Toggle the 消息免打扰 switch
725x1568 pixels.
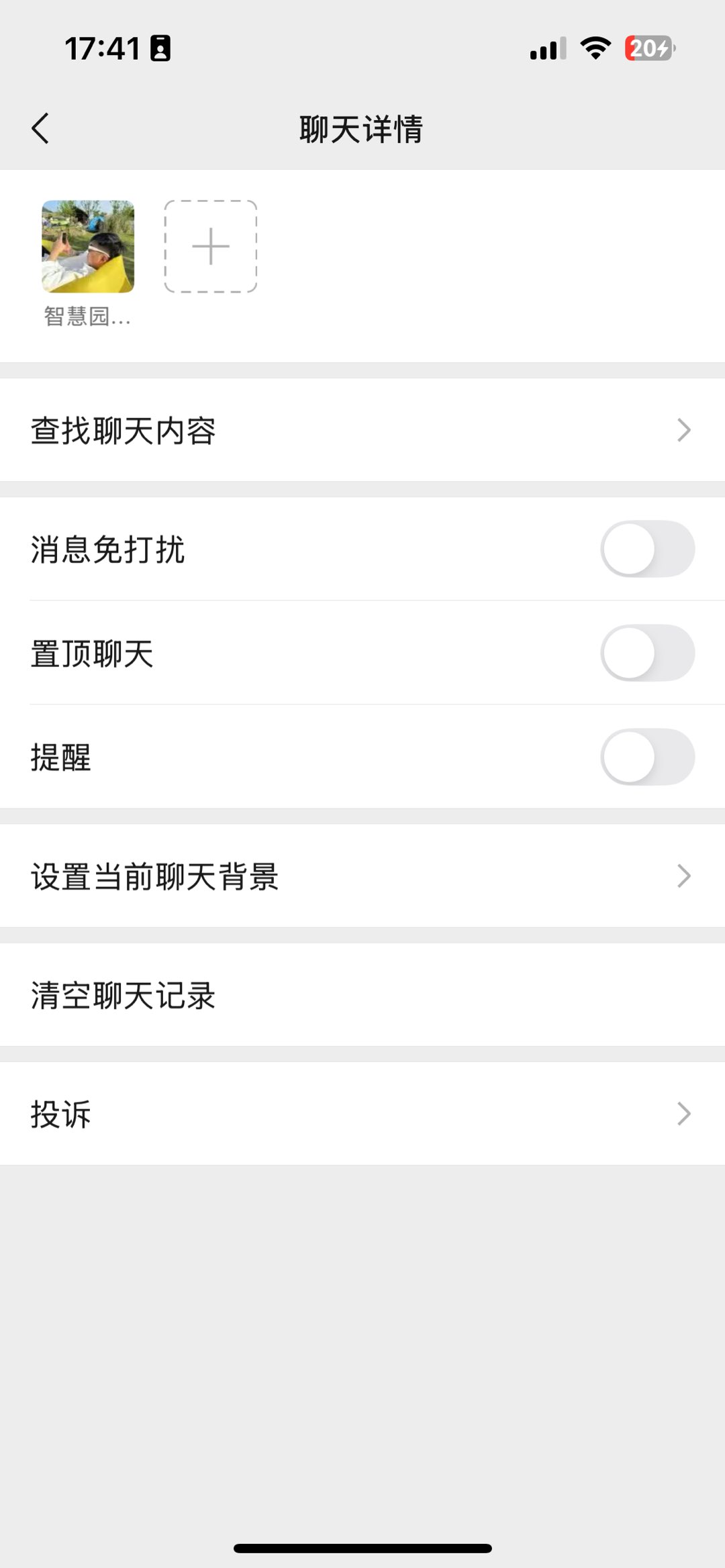(647, 549)
